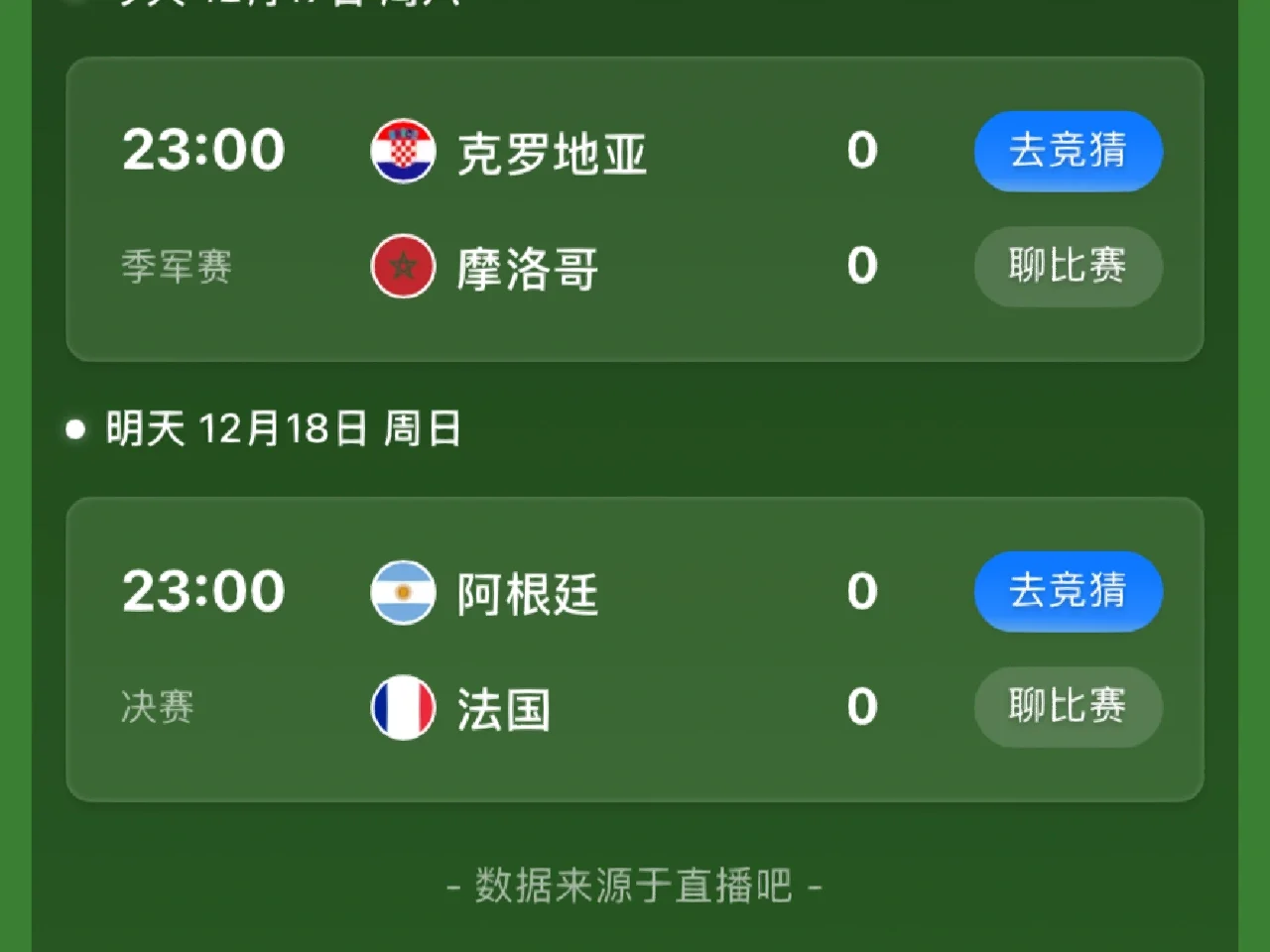Open 聊比赛 for the 季军赛 match
1270x952 pixels.
point(1068,266)
